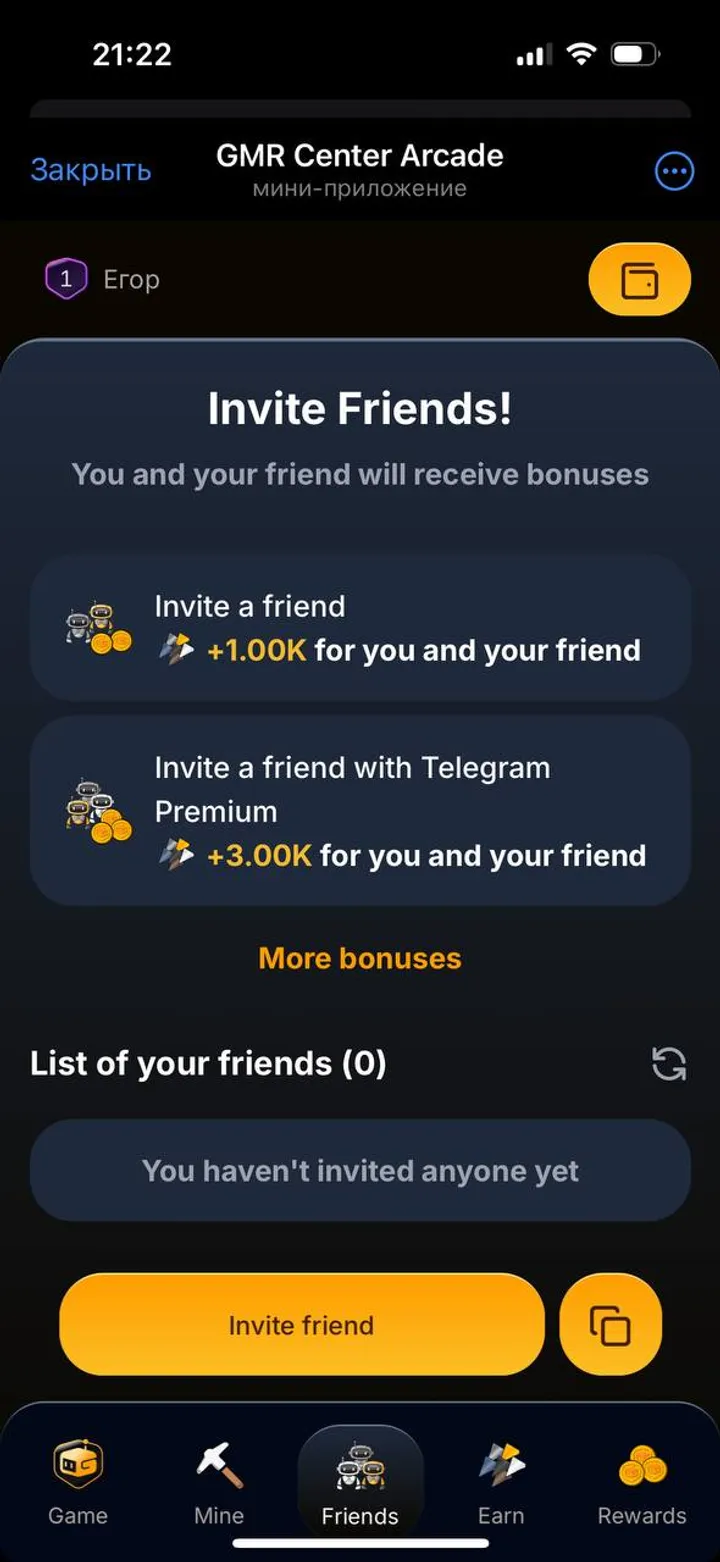Viewport: 720px width, 1562px height.
Task: Refresh the list of your friends
Action: click(x=669, y=1064)
